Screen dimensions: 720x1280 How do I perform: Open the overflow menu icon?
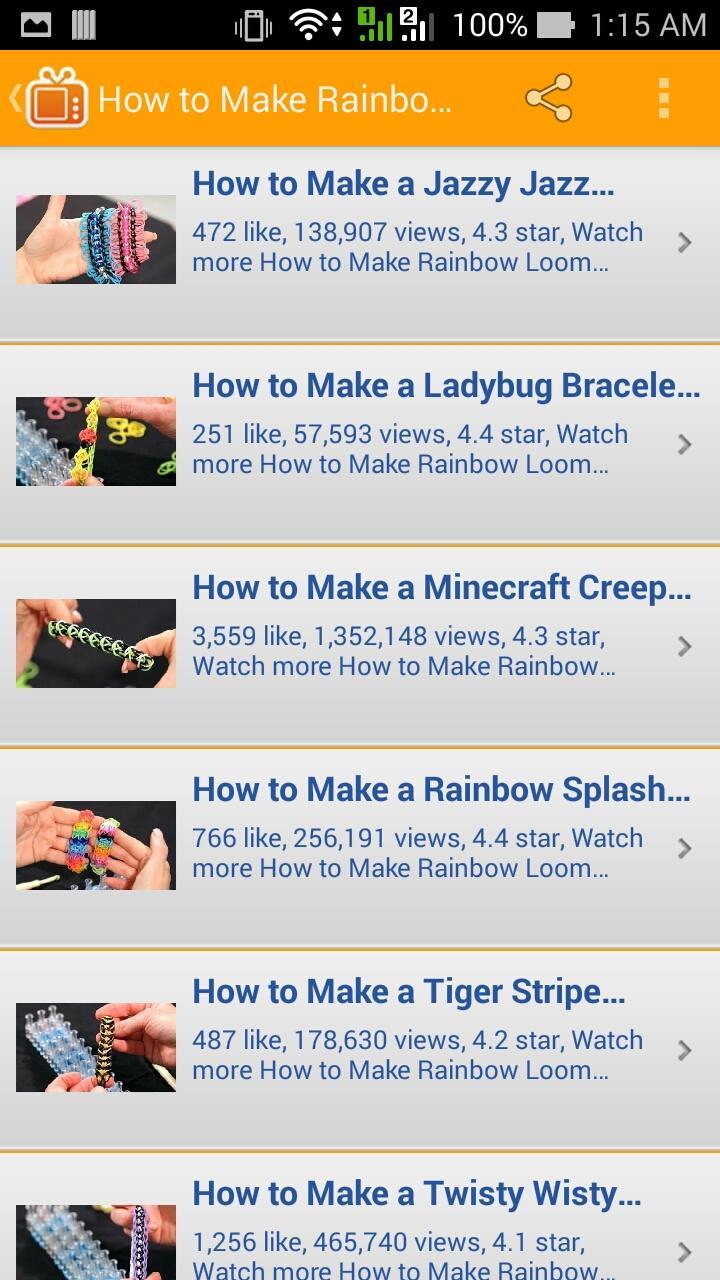point(662,98)
